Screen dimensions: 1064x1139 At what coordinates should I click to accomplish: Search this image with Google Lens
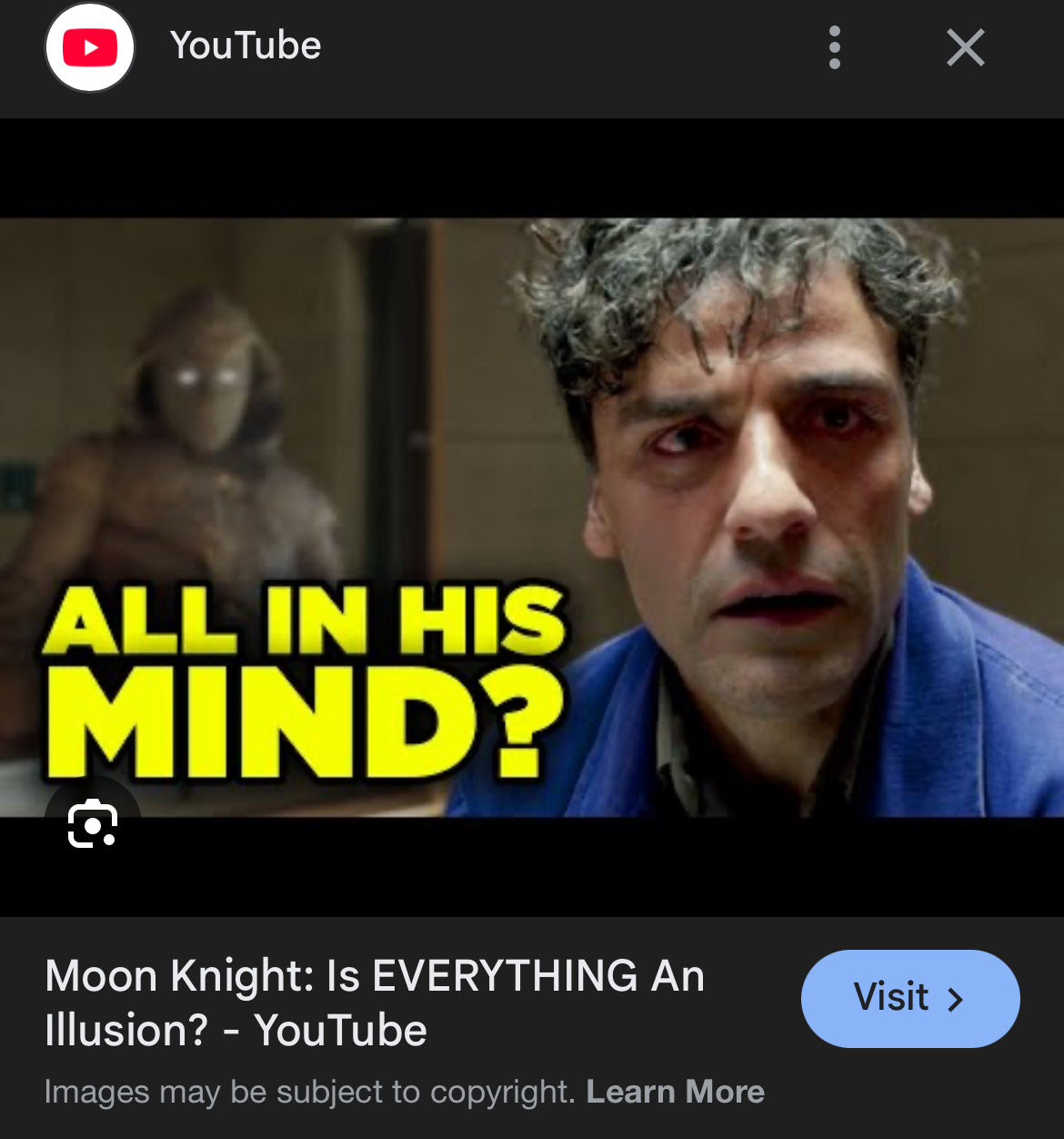[93, 824]
